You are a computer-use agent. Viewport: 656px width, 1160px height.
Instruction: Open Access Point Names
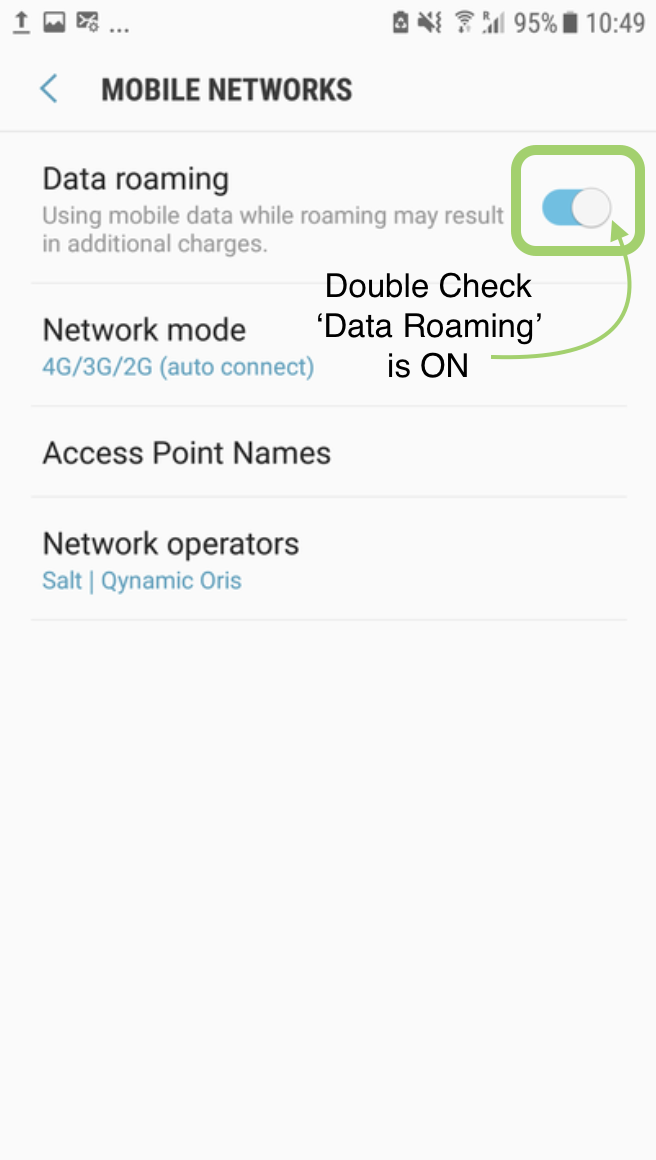pyautogui.click(x=328, y=452)
